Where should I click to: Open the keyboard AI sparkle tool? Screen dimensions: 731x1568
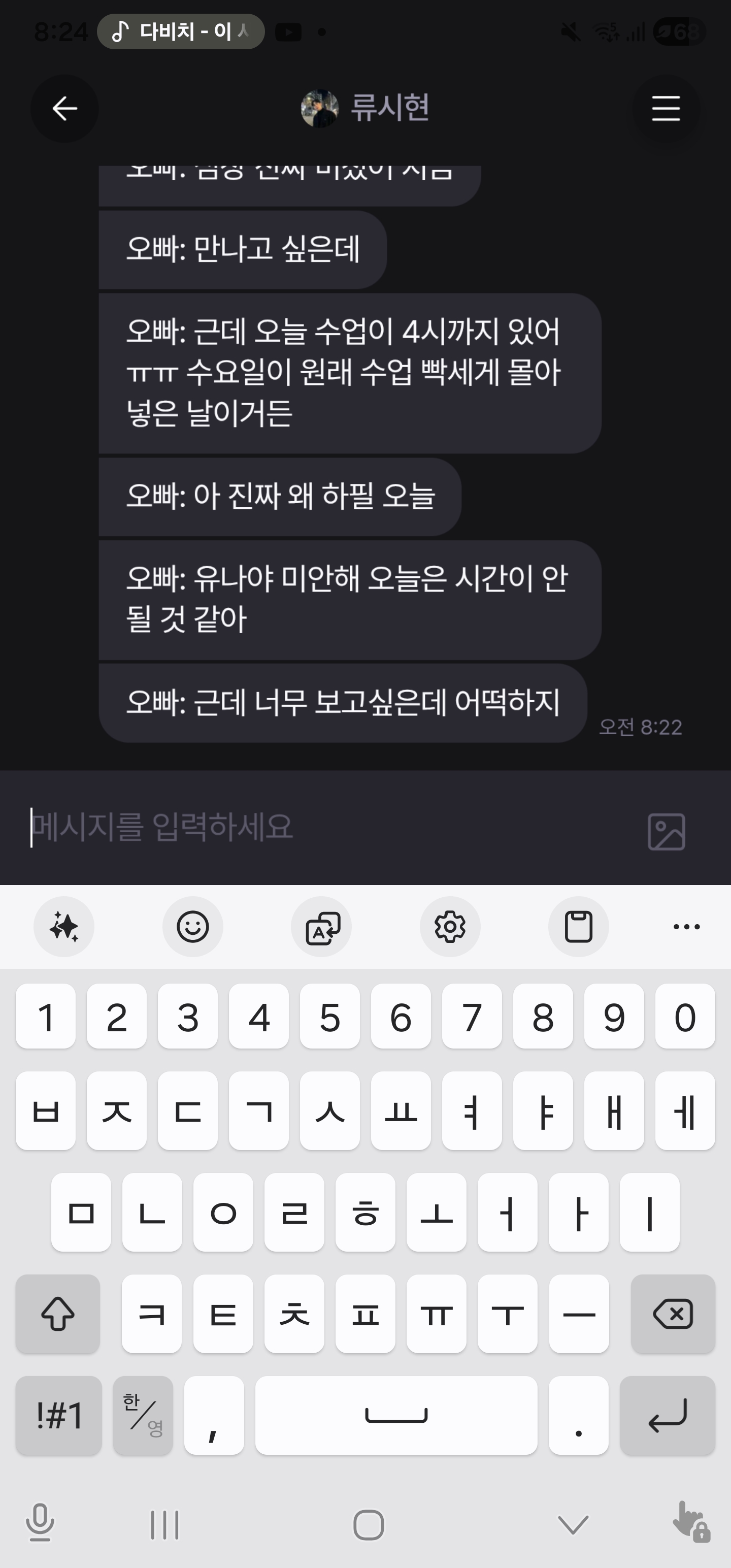(64, 927)
